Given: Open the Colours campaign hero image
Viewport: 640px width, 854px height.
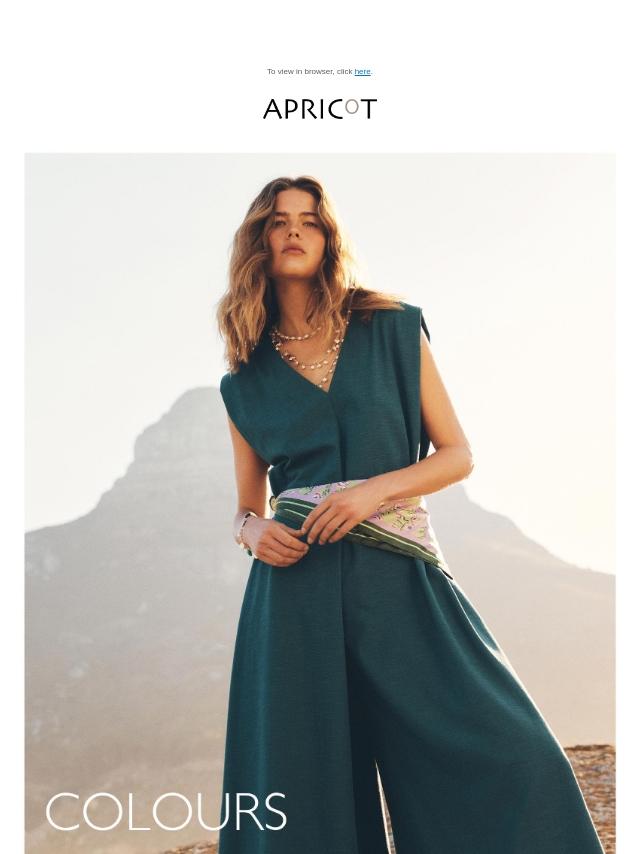Looking at the screenshot, I should (x=320, y=503).
